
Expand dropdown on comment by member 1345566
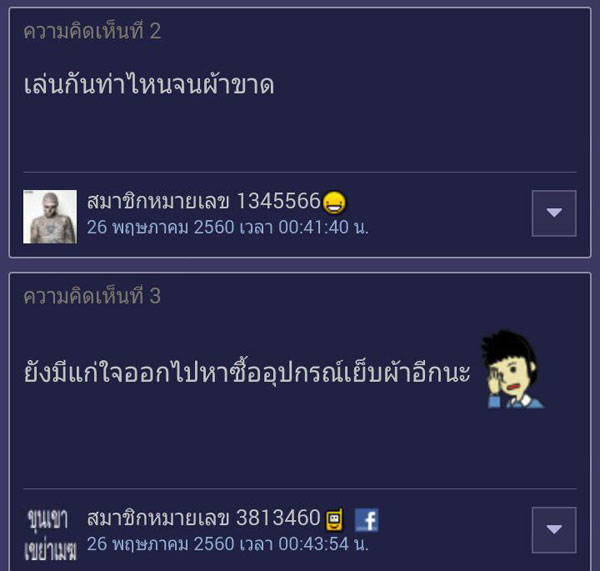[x=553, y=213]
